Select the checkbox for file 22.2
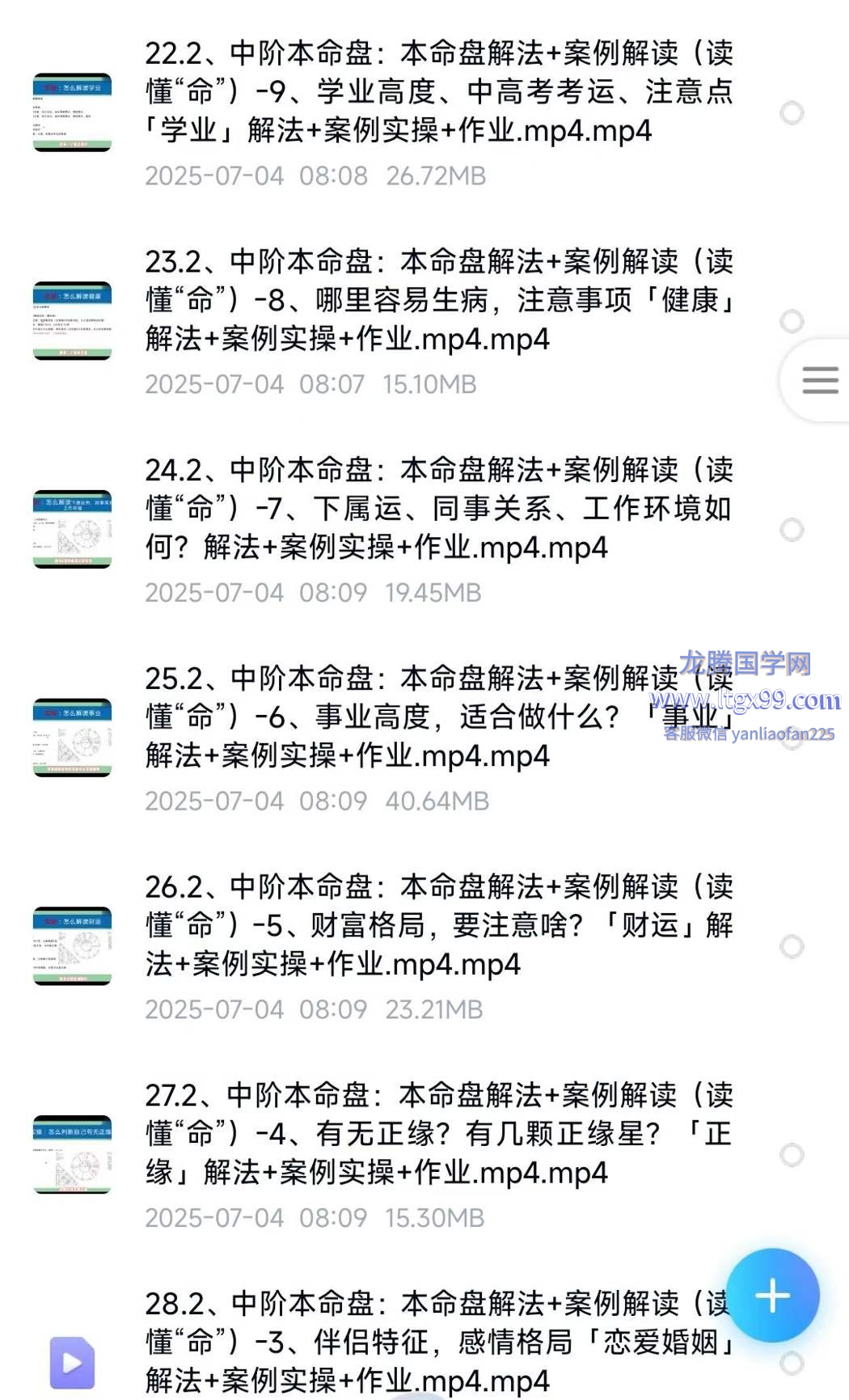Image resolution: width=849 pixels, height=1400 pixels. click(x=792, y=112)
